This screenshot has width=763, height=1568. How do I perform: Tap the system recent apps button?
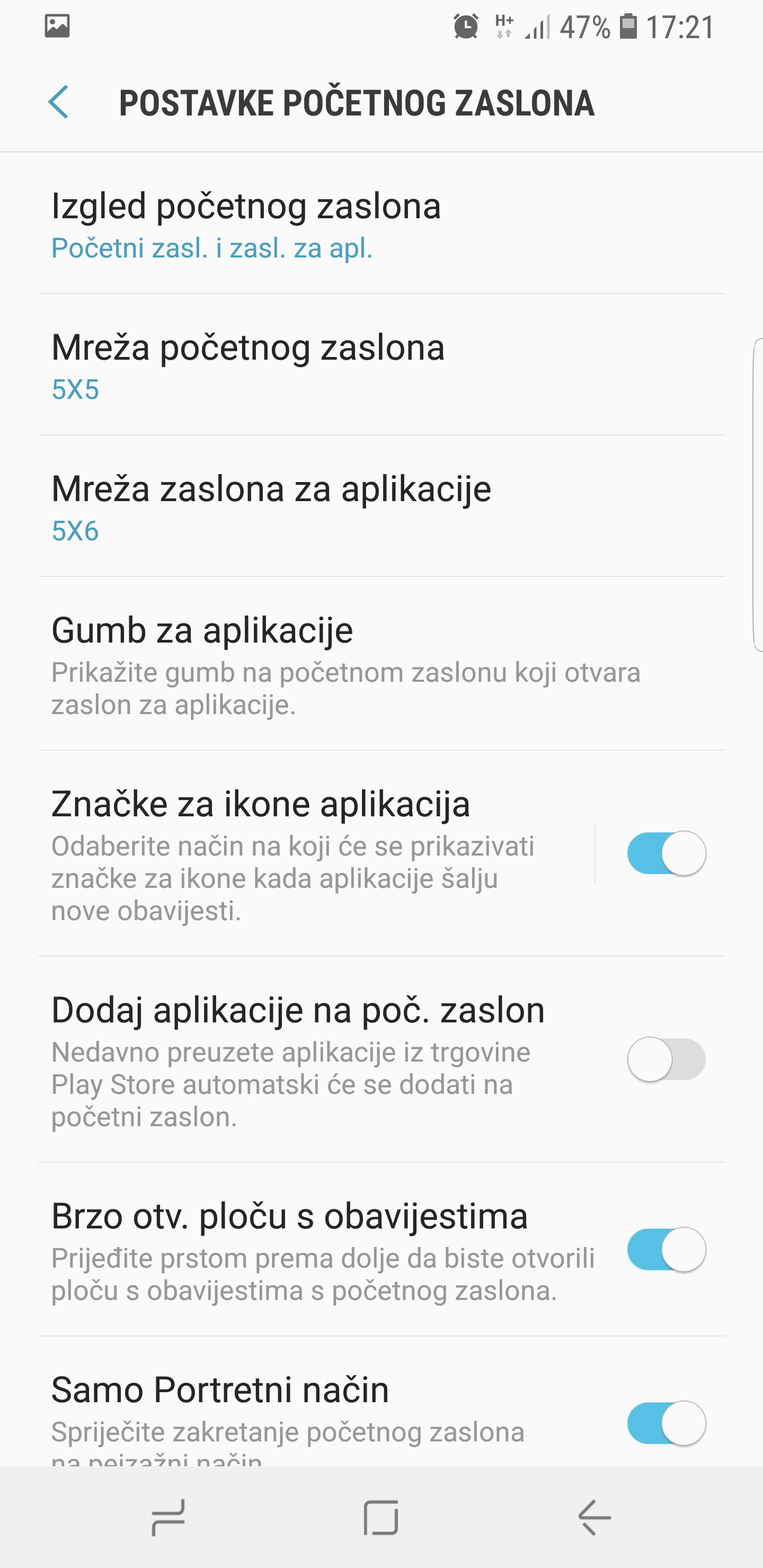(168, 1518)
